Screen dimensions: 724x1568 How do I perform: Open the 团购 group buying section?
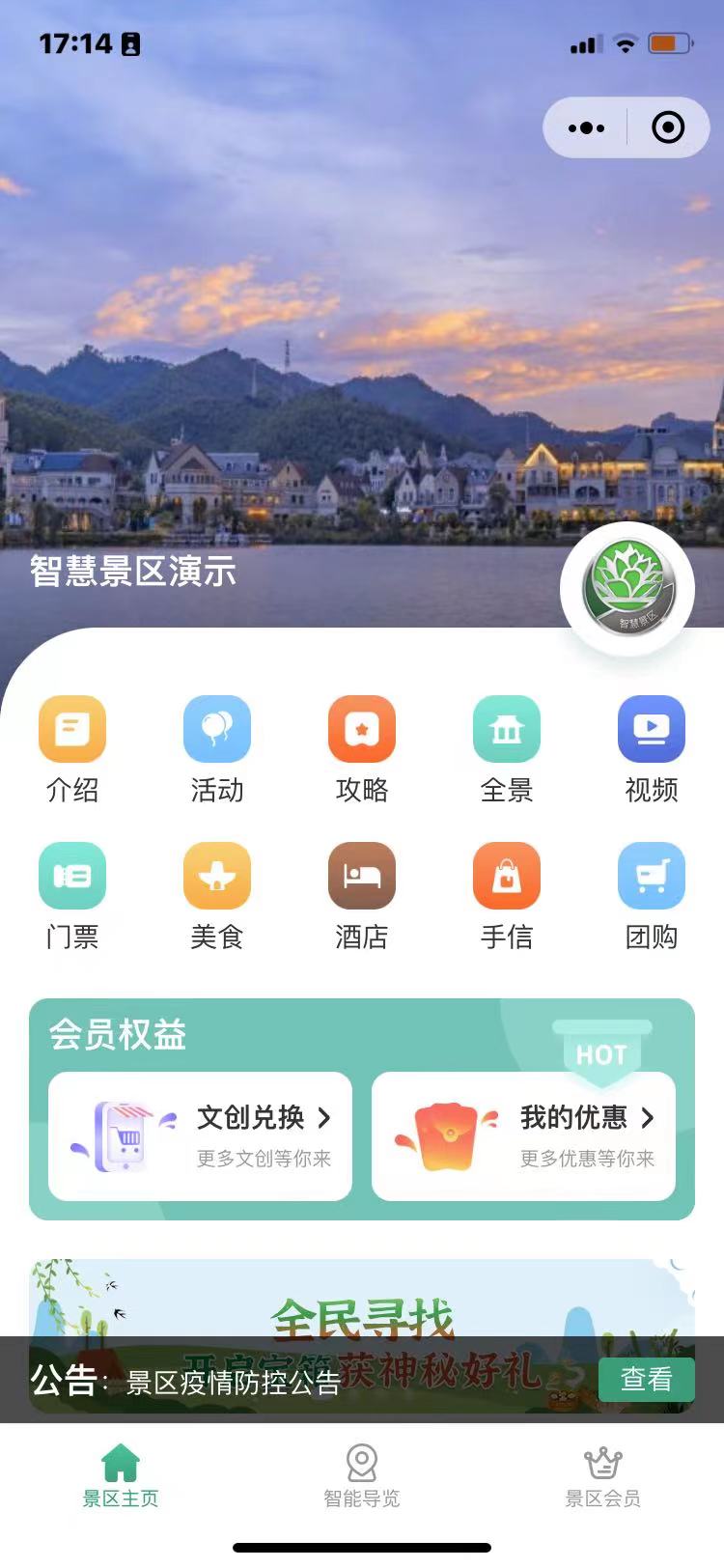click(652, 897)
